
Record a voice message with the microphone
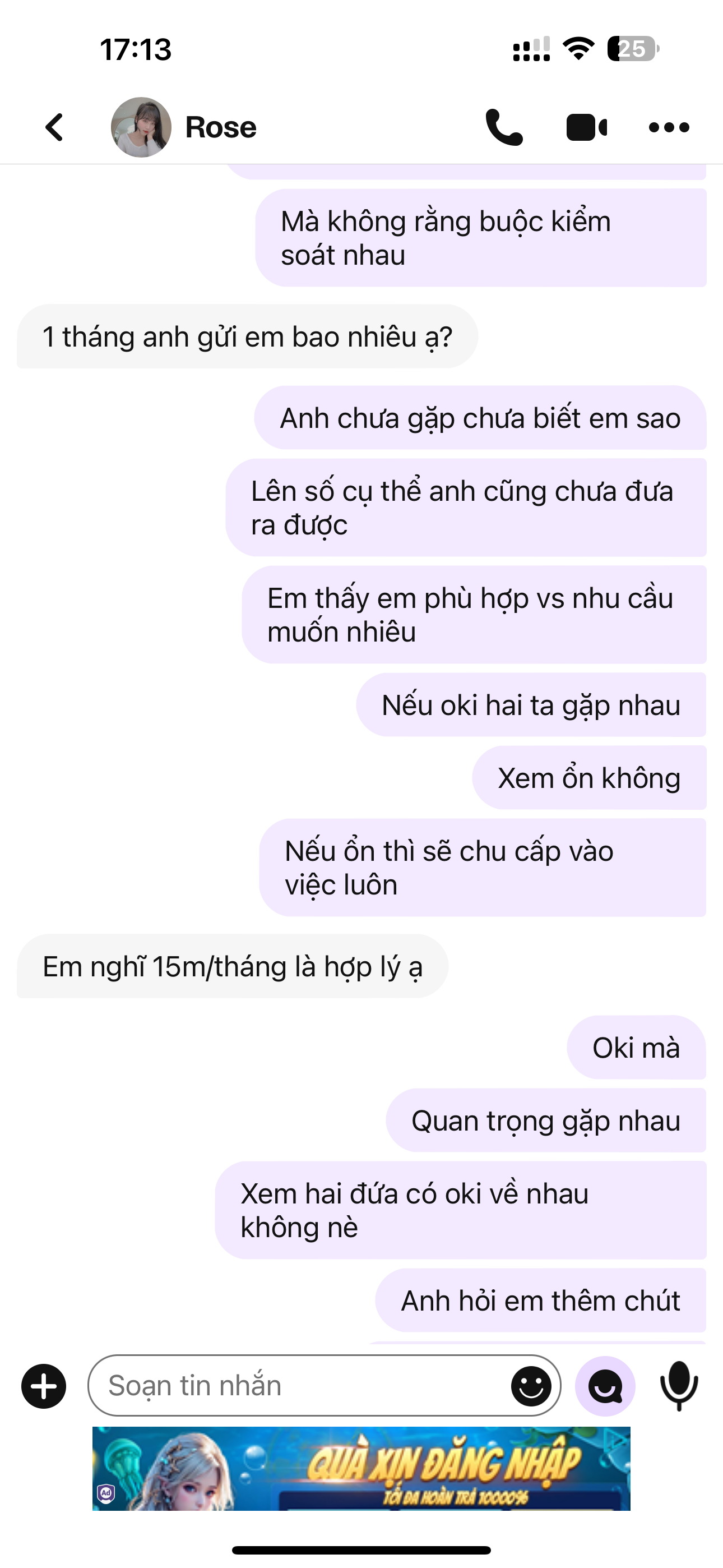point(679,1386)
